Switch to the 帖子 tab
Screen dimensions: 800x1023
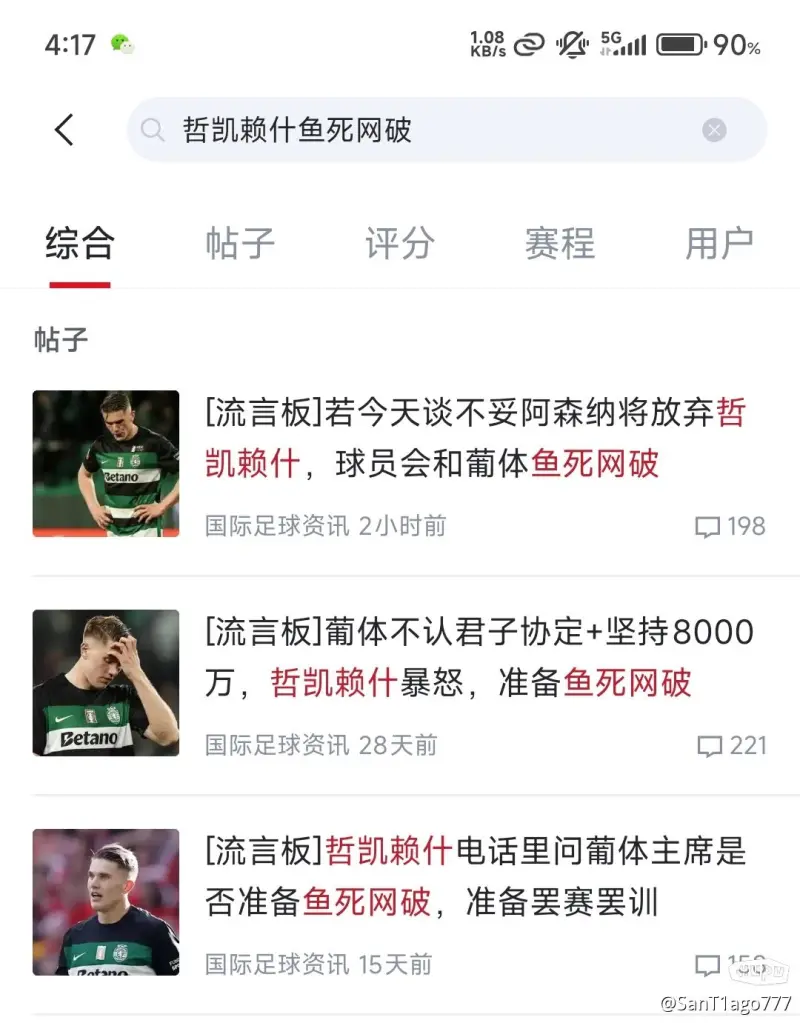coord(240,244)
